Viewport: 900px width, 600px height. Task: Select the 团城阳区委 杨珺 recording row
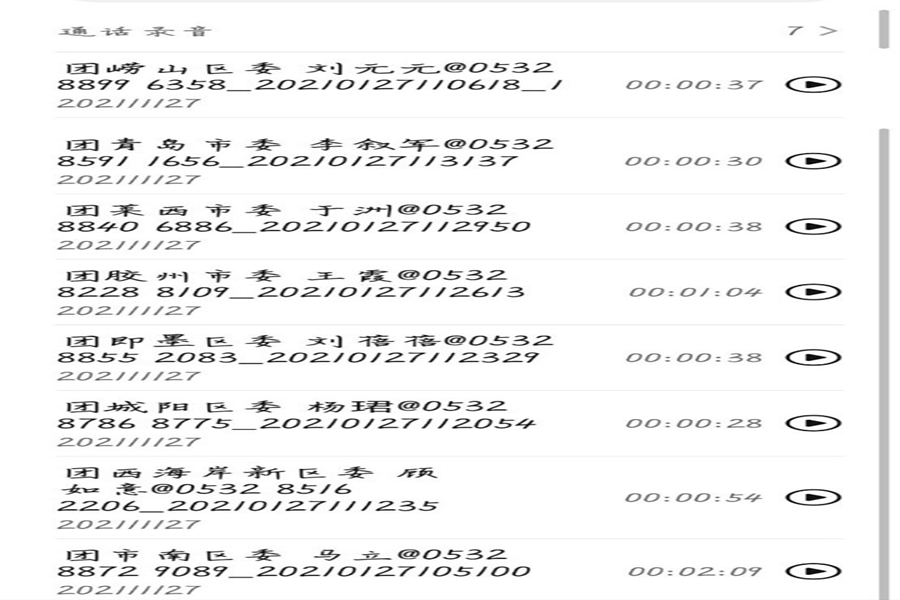tap(300, 423)
